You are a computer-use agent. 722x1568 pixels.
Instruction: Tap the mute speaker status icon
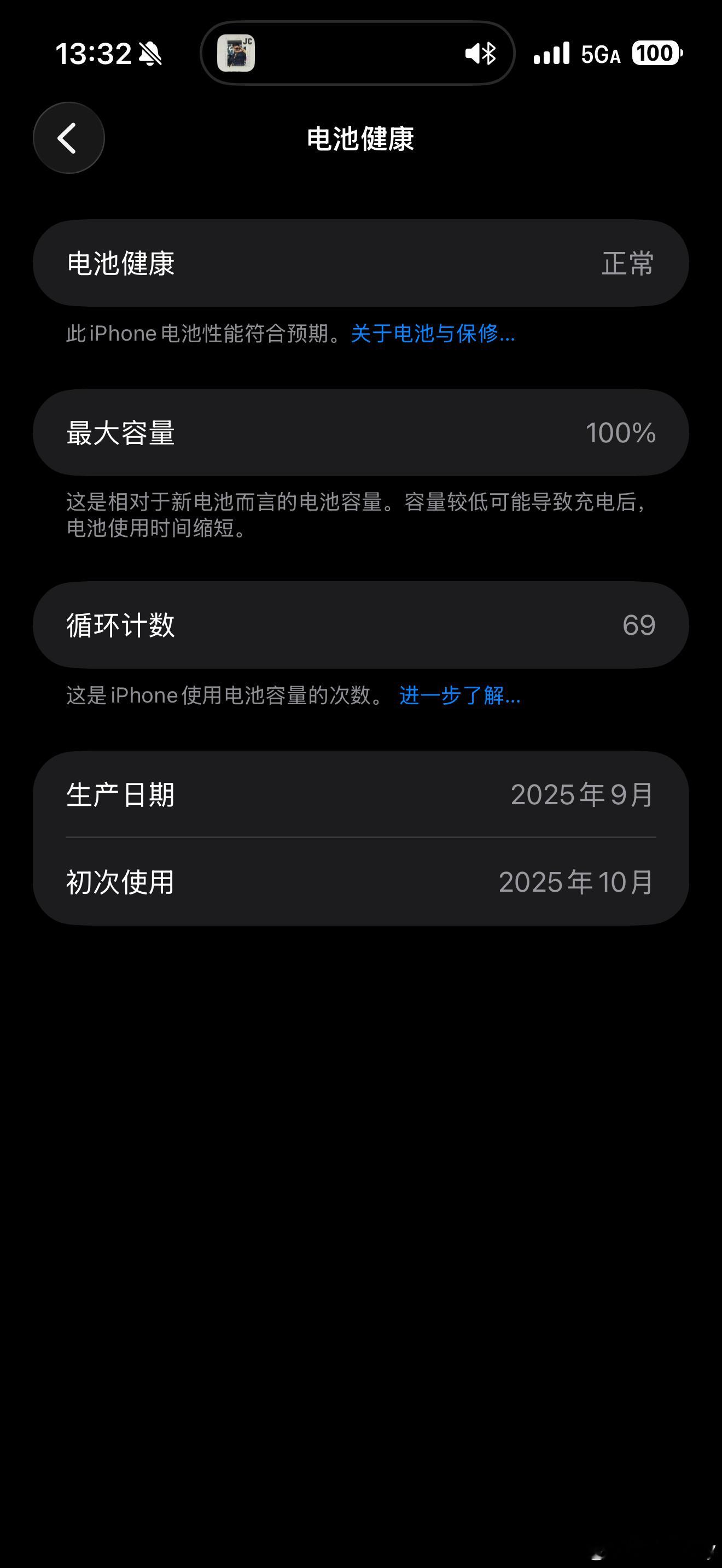click(472, 54)
